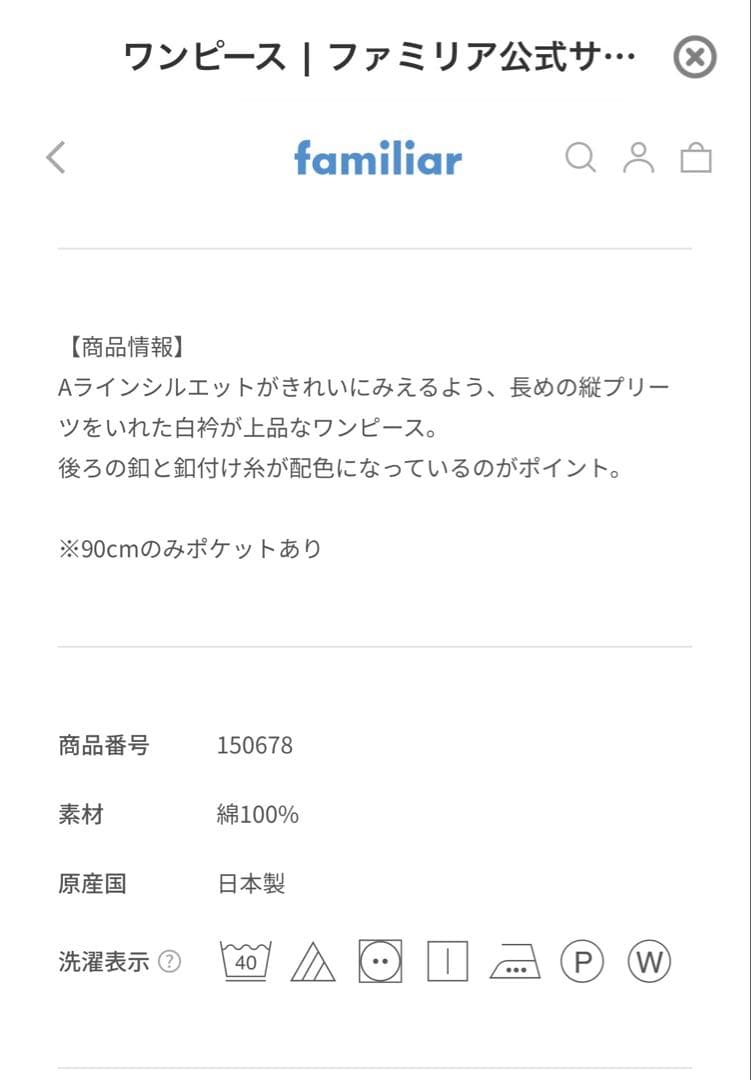Select the W wet cleaning symbol
The image size is (751, 1080).
point(648,962)
